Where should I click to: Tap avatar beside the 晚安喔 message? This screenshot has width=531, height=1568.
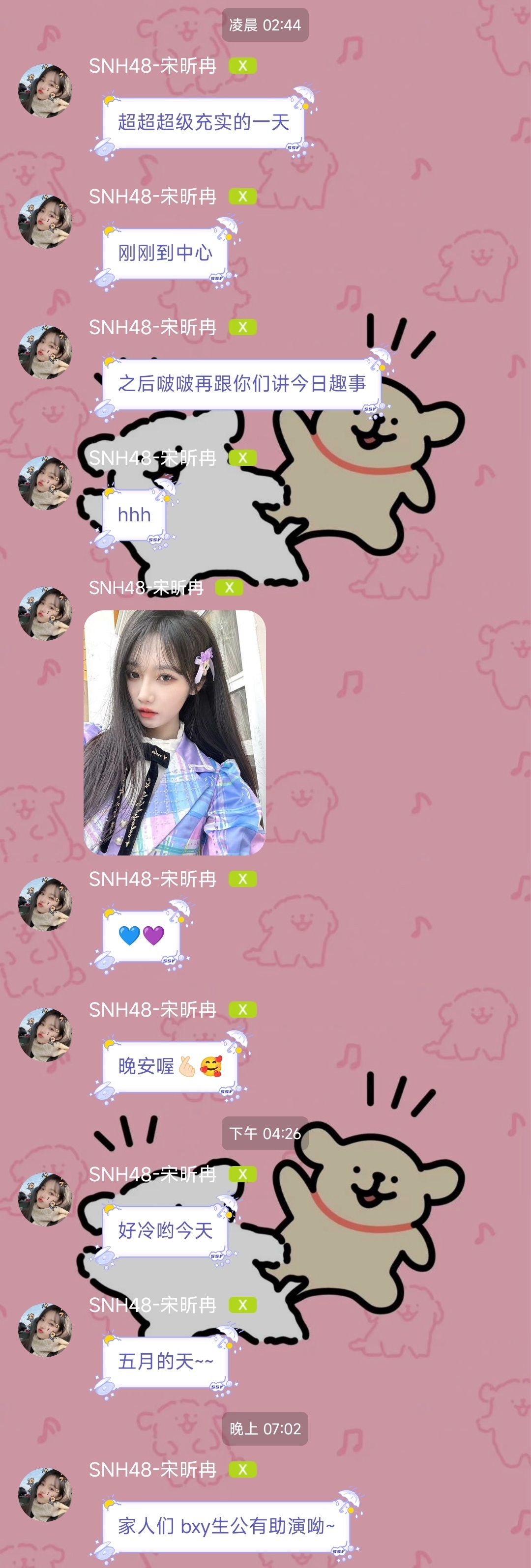45,1034
